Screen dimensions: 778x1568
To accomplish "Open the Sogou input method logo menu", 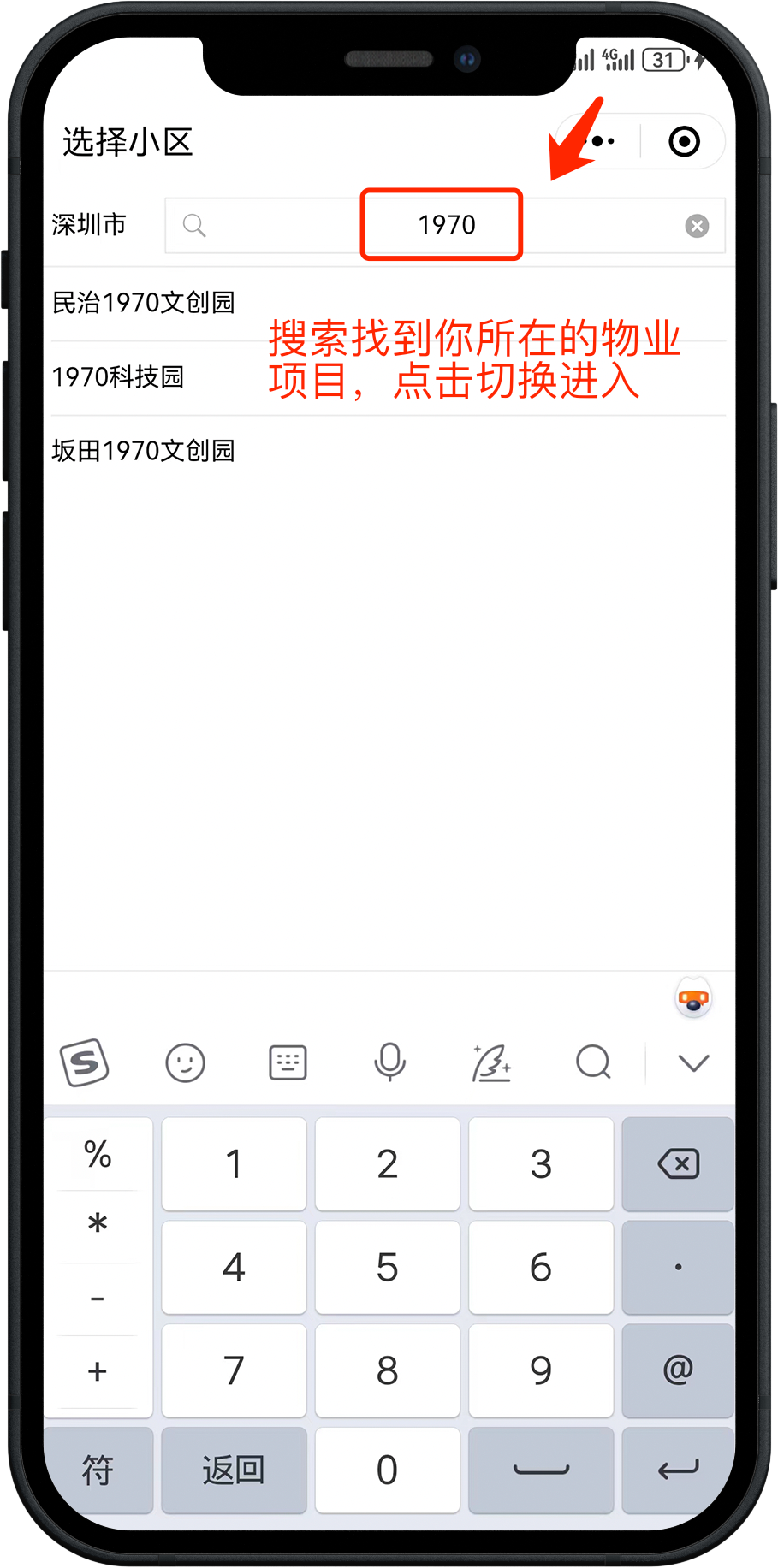I will tap(84, 1063).
